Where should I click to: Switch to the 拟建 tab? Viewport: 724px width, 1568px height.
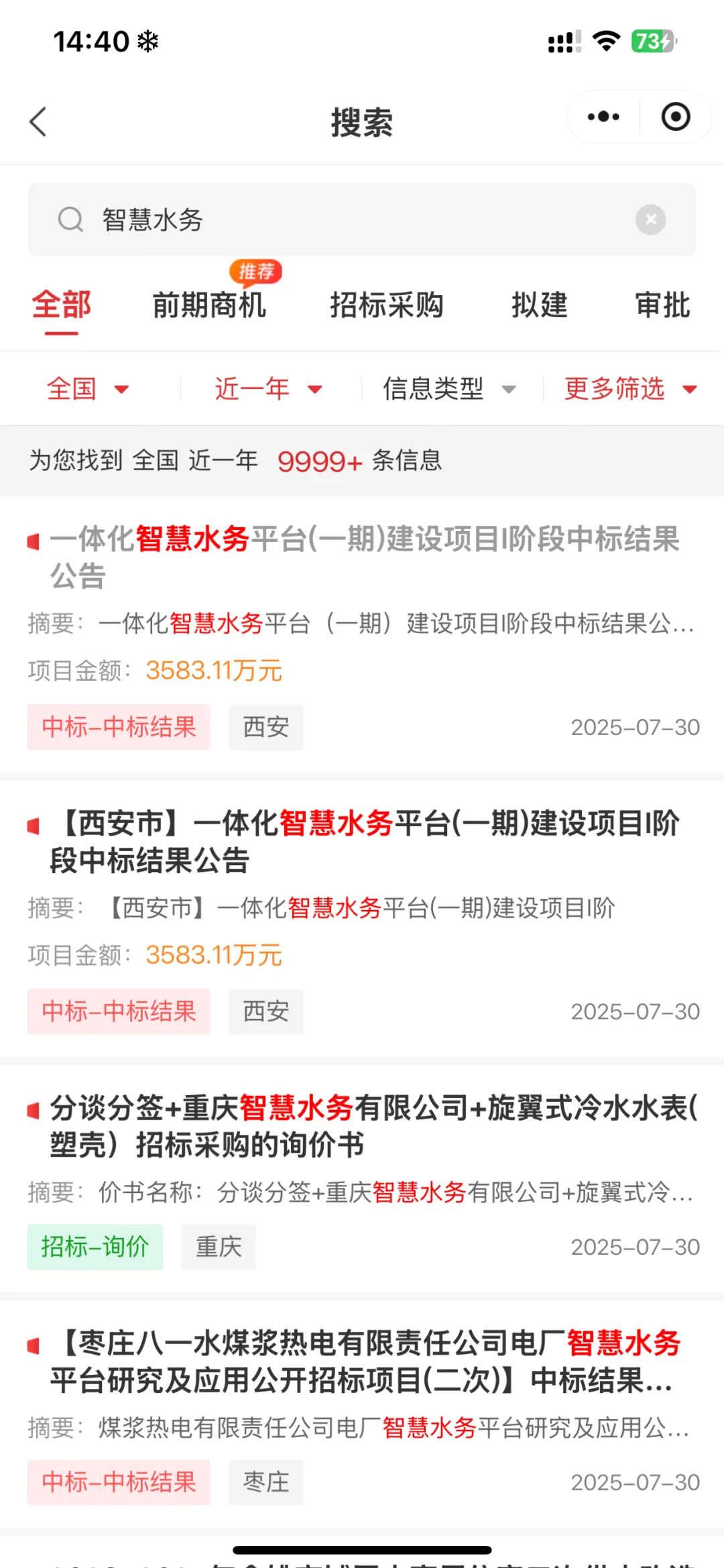(x=540, y=305)
